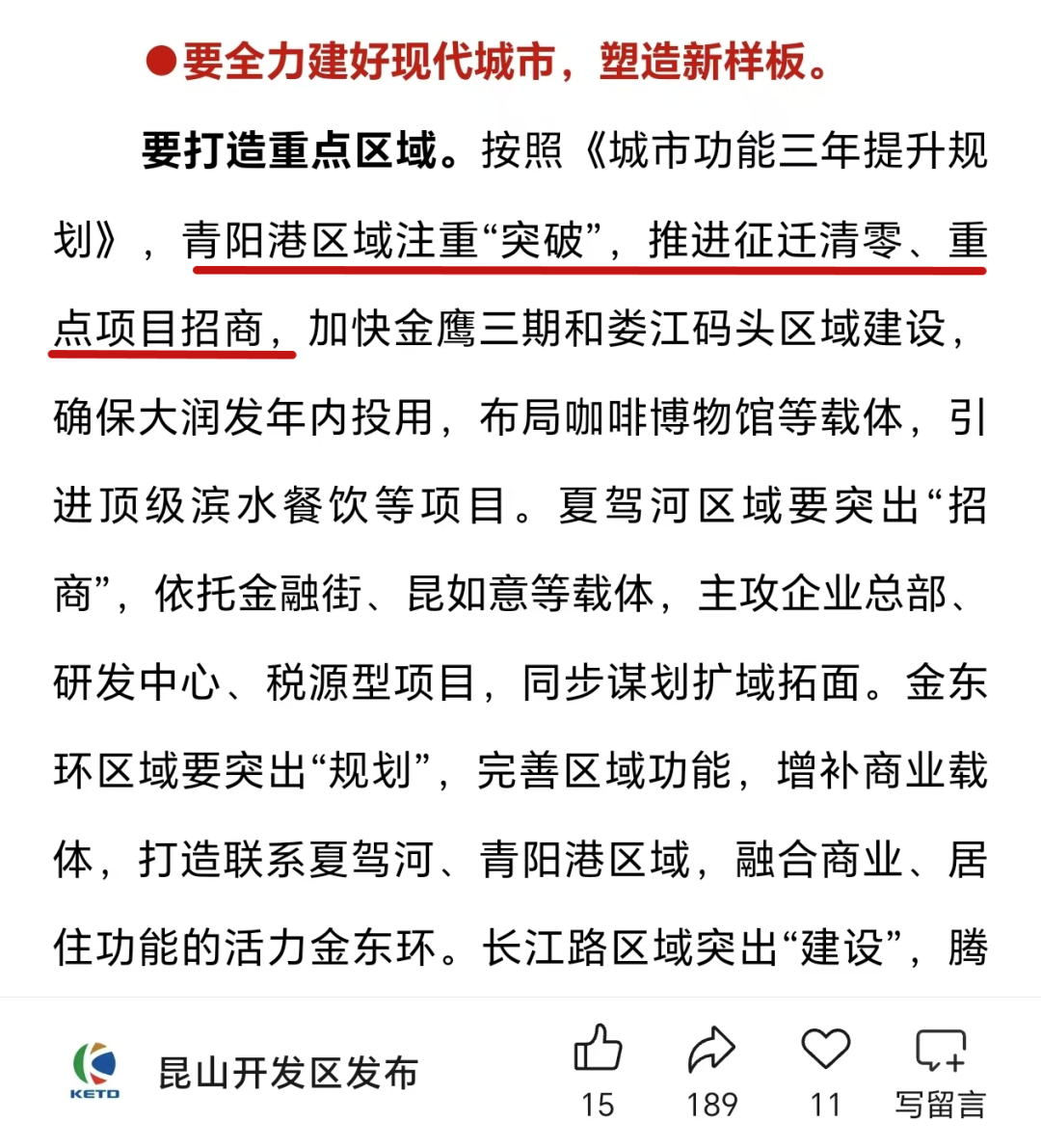Open 昆山开发区发布 account profile
Viewport: 1041px width, 1148px height.
(x=287, y=1073)
